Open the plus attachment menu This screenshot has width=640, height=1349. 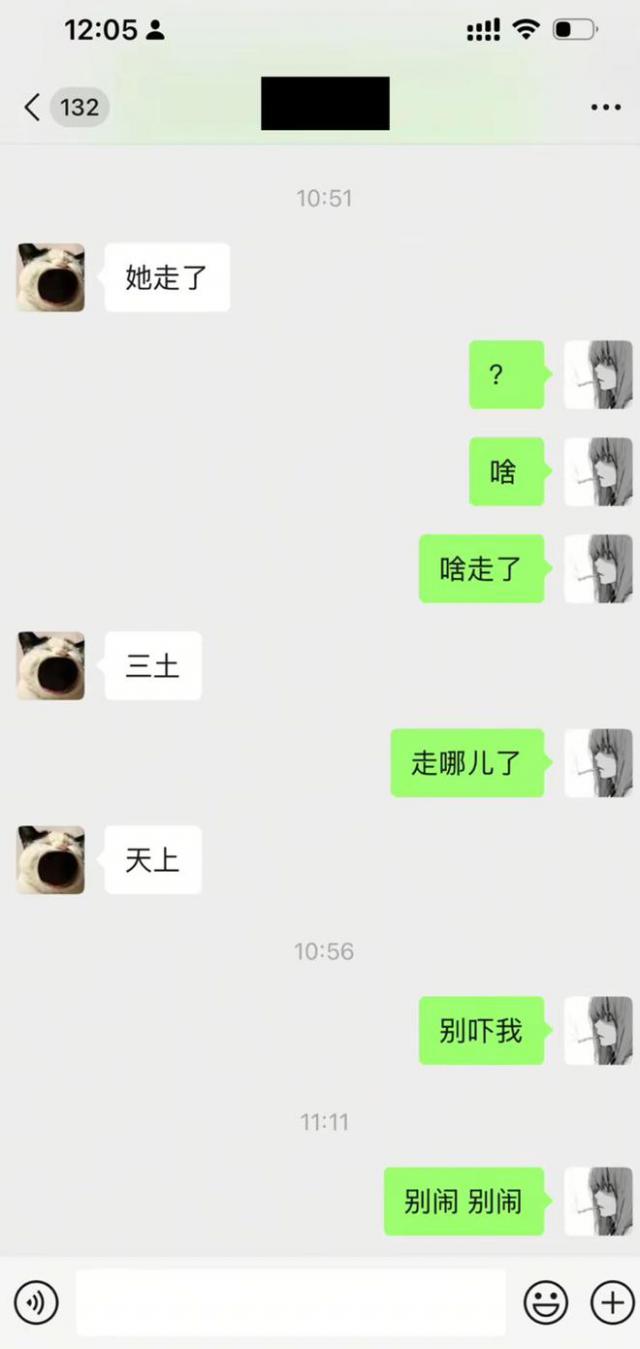click(x=611, y=1302)
